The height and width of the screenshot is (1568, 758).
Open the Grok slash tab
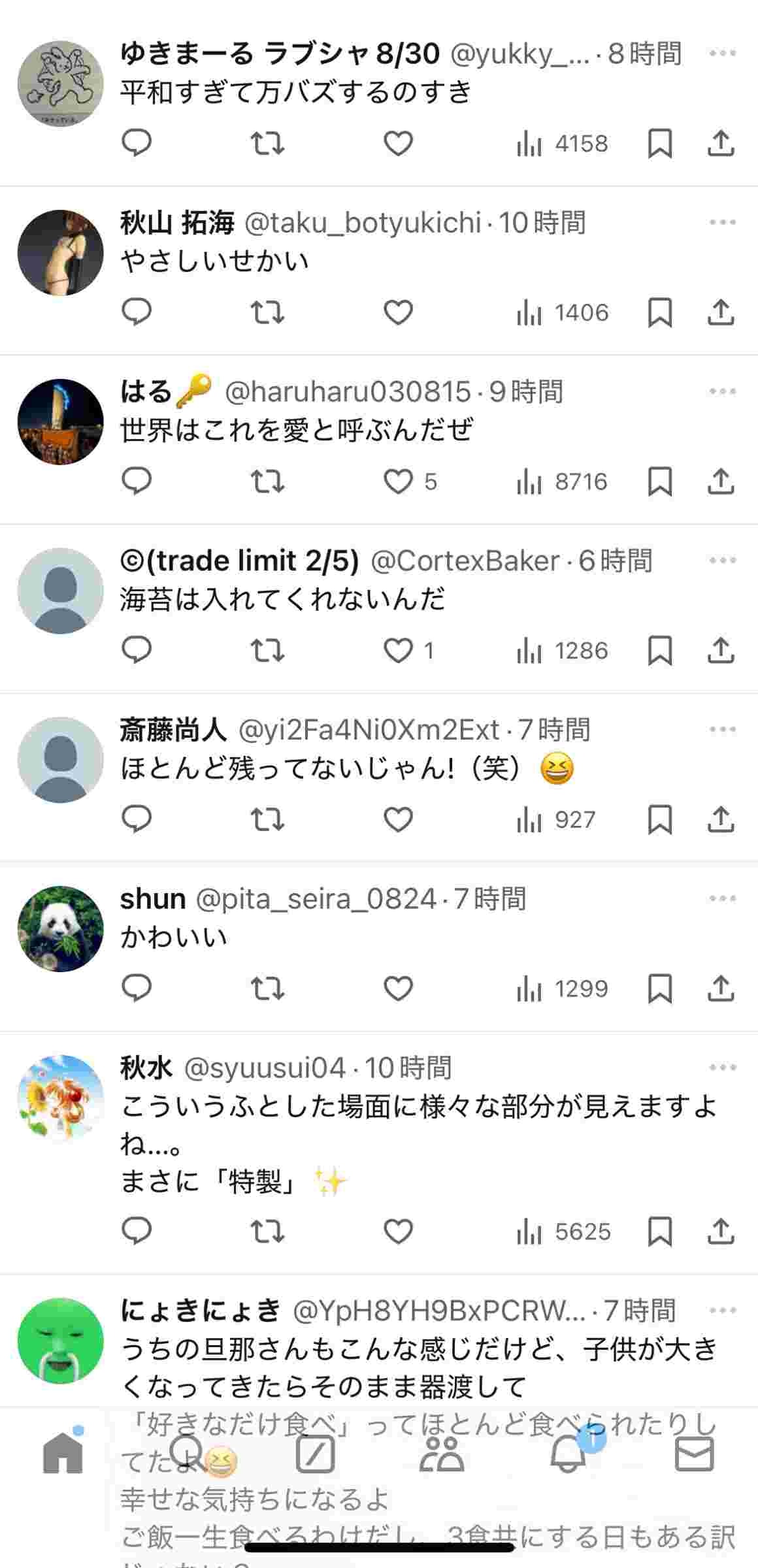pyautogui.click(x=315, y=1454)
